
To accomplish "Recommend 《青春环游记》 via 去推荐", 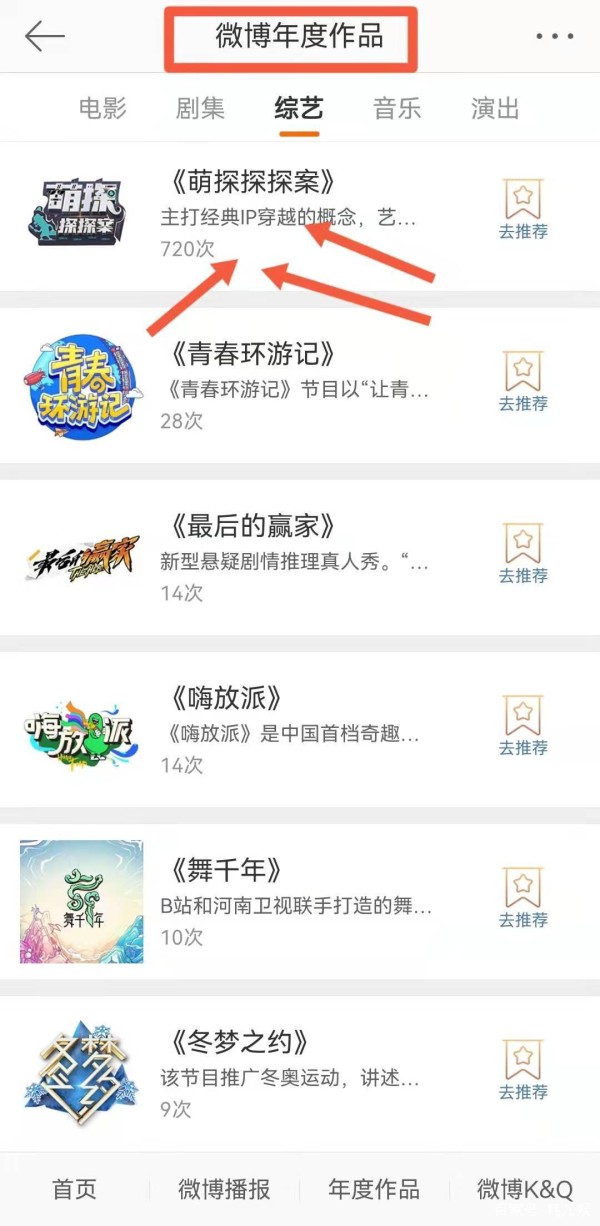I will pyautogui.click(x=523, y=382).
